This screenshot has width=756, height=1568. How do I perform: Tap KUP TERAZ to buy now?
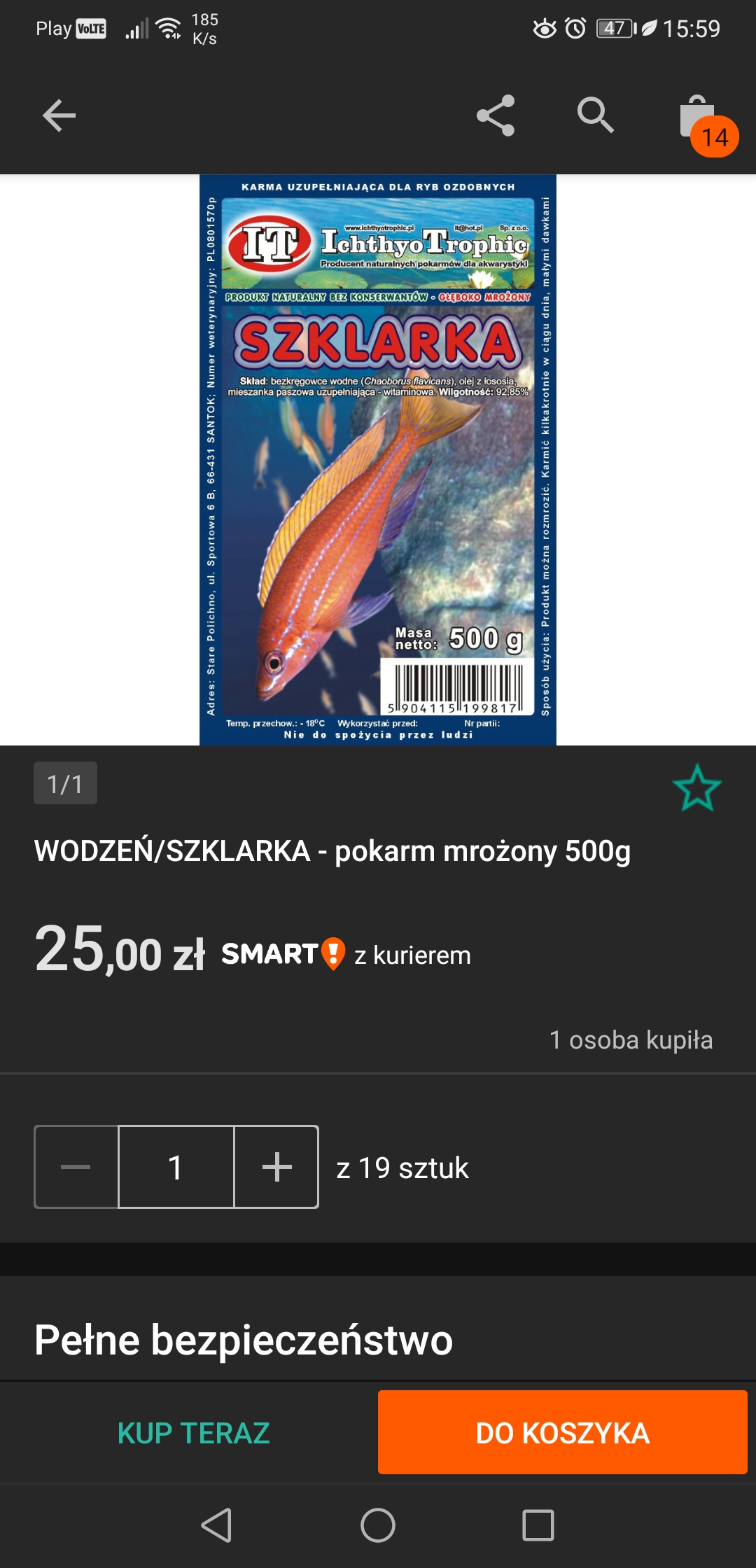coord(193,1433)
